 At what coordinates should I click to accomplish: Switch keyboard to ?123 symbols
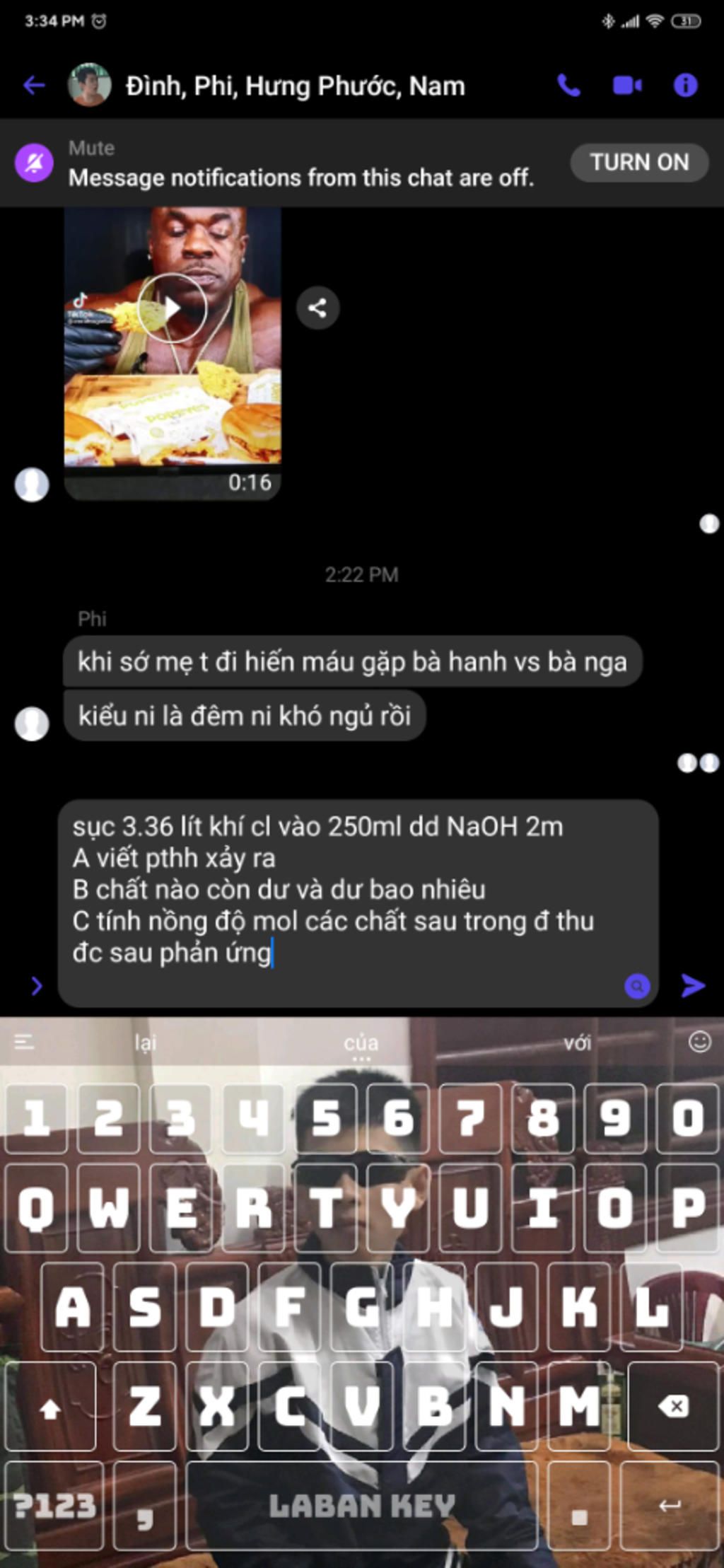tap(54, 1506)
